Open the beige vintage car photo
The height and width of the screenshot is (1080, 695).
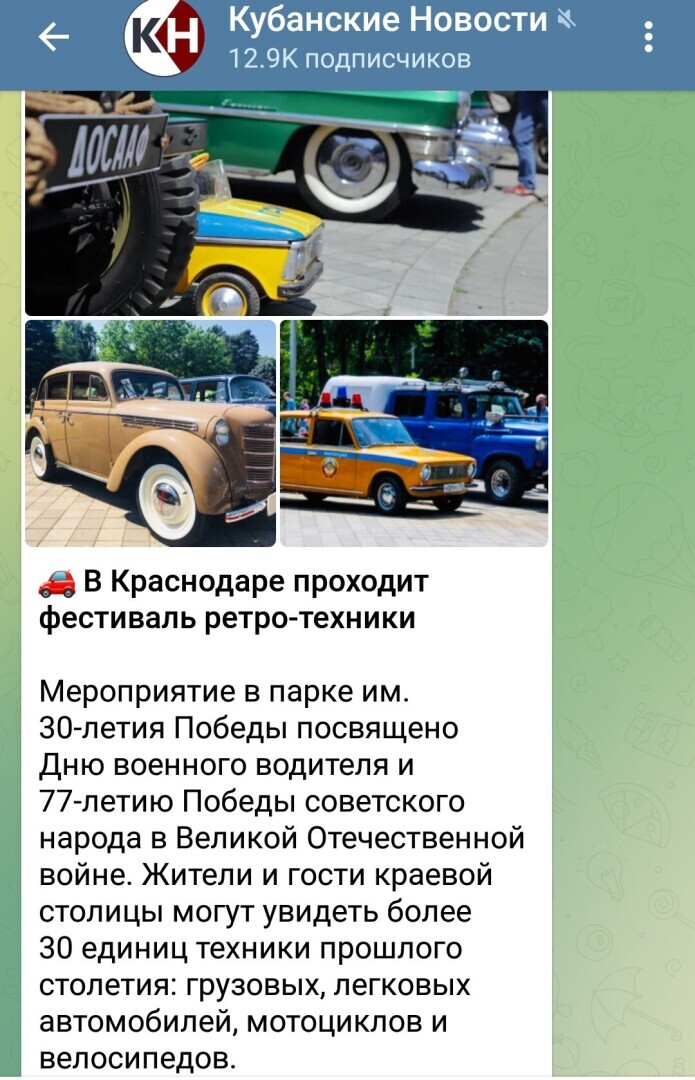[x=150, y=433]
